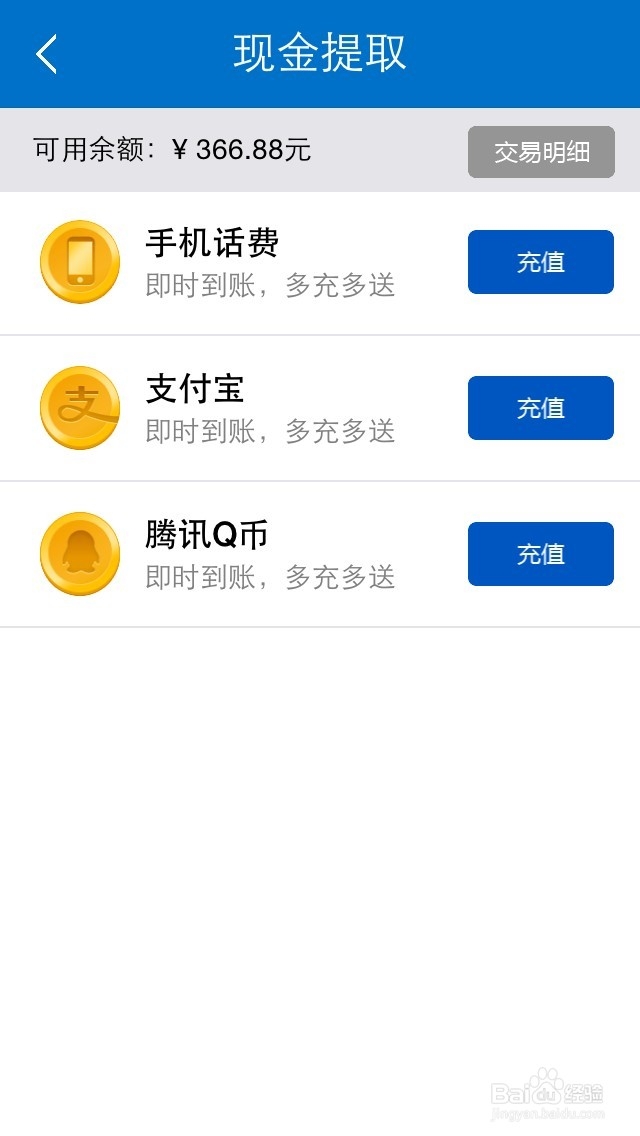The image size is (640, 1136).
Task: Tap 充值 next to 腾讯Q币
Action: click(x=541, y=554)
